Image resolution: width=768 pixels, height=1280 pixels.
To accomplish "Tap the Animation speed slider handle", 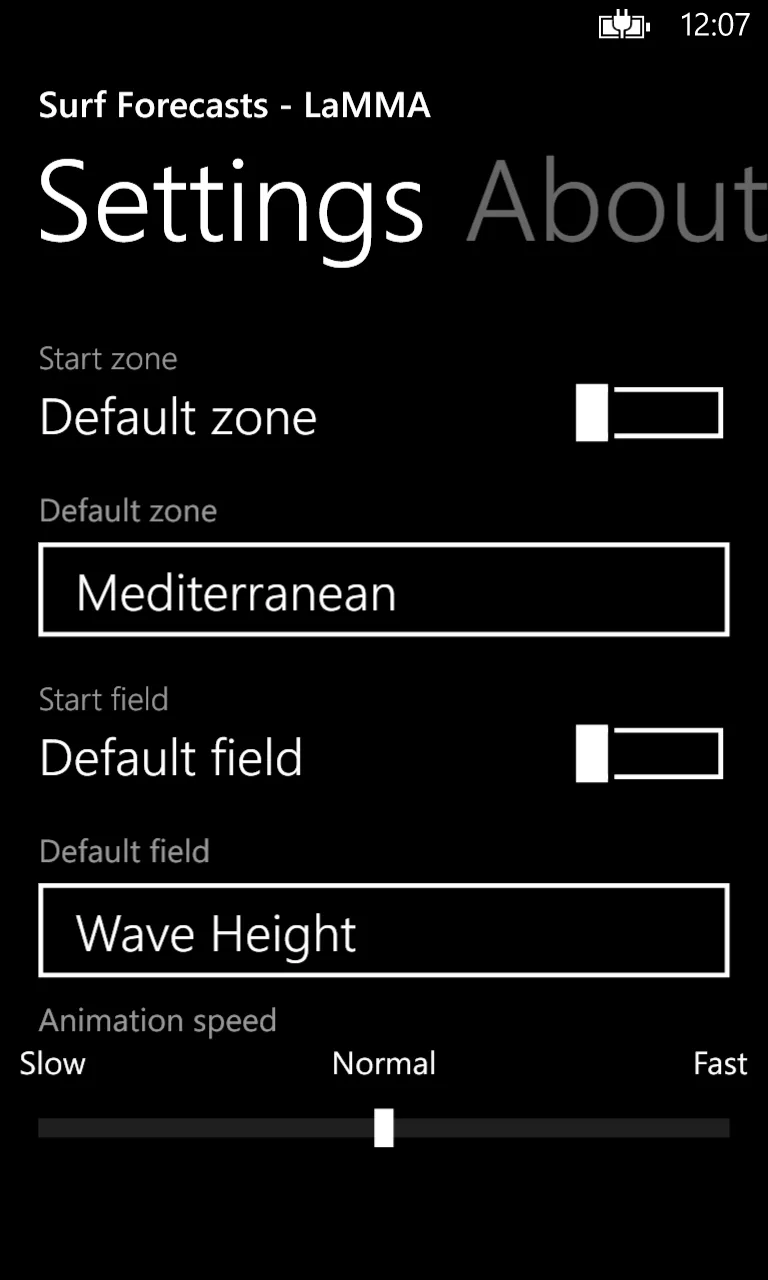I will [384, 1128].
